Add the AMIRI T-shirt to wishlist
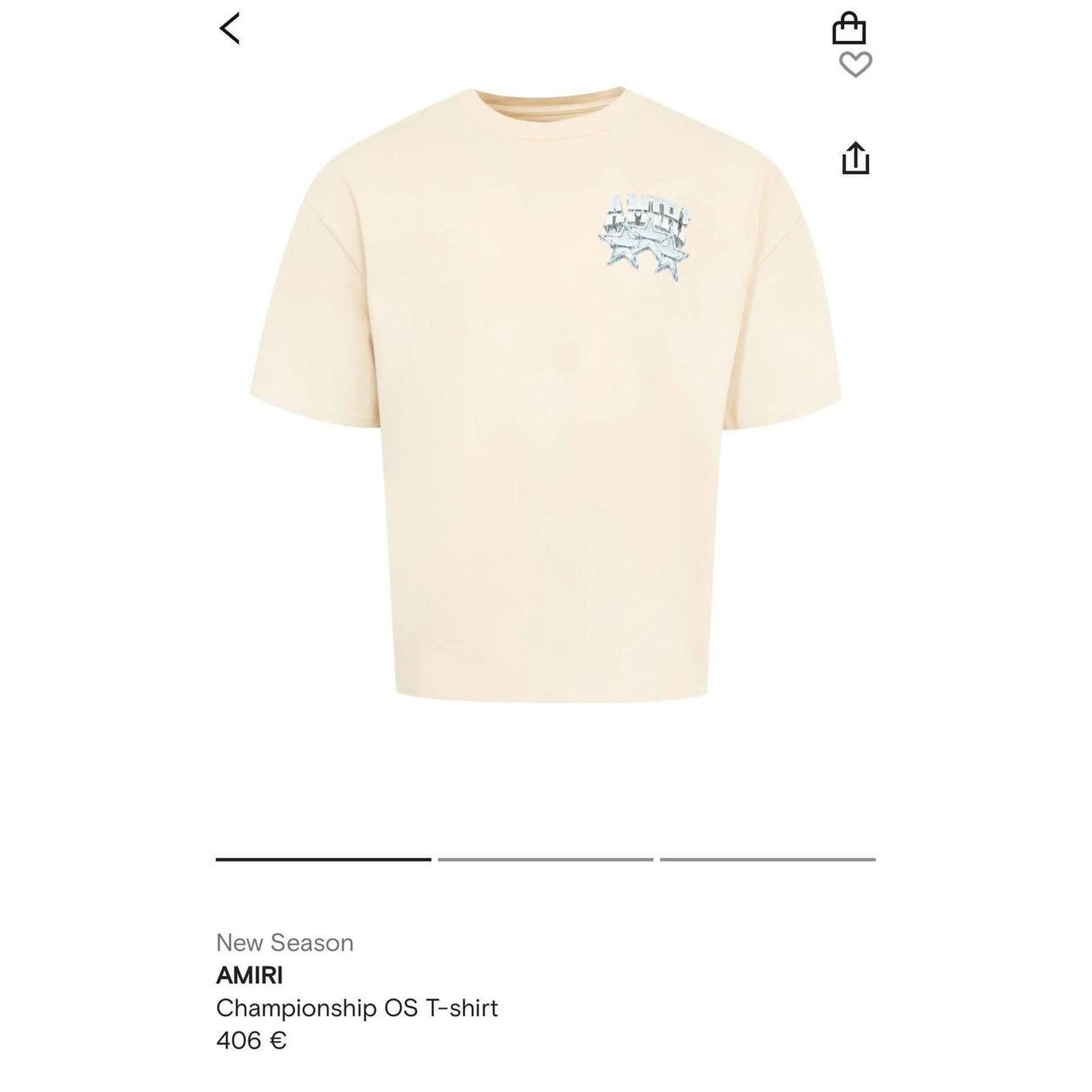Viewport: 1092px width, 1092px height. coord(855,65)
